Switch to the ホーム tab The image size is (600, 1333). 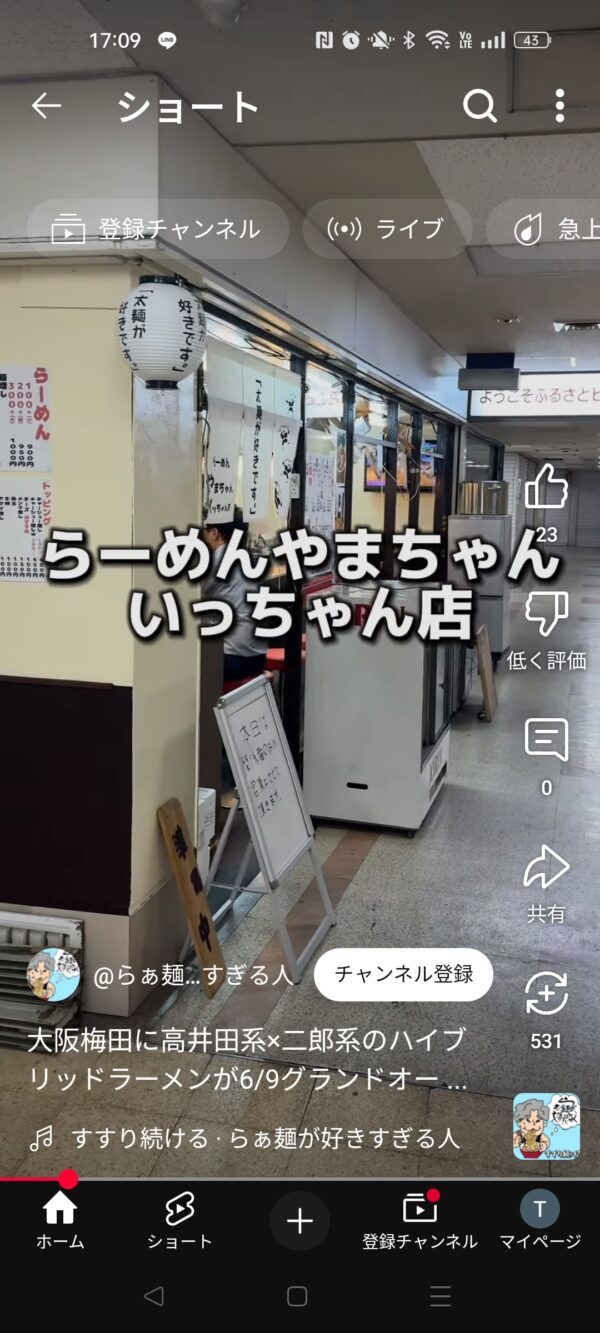tap(60, 1220)
